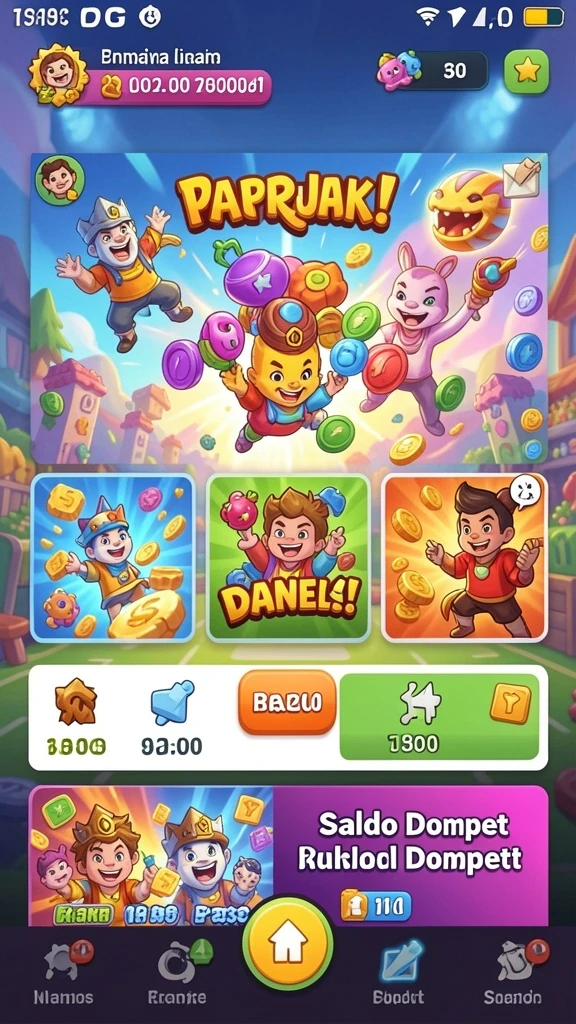576x1024 pixels.
Task: Open the envelope icon on the banner
Action: click(521, 177)
